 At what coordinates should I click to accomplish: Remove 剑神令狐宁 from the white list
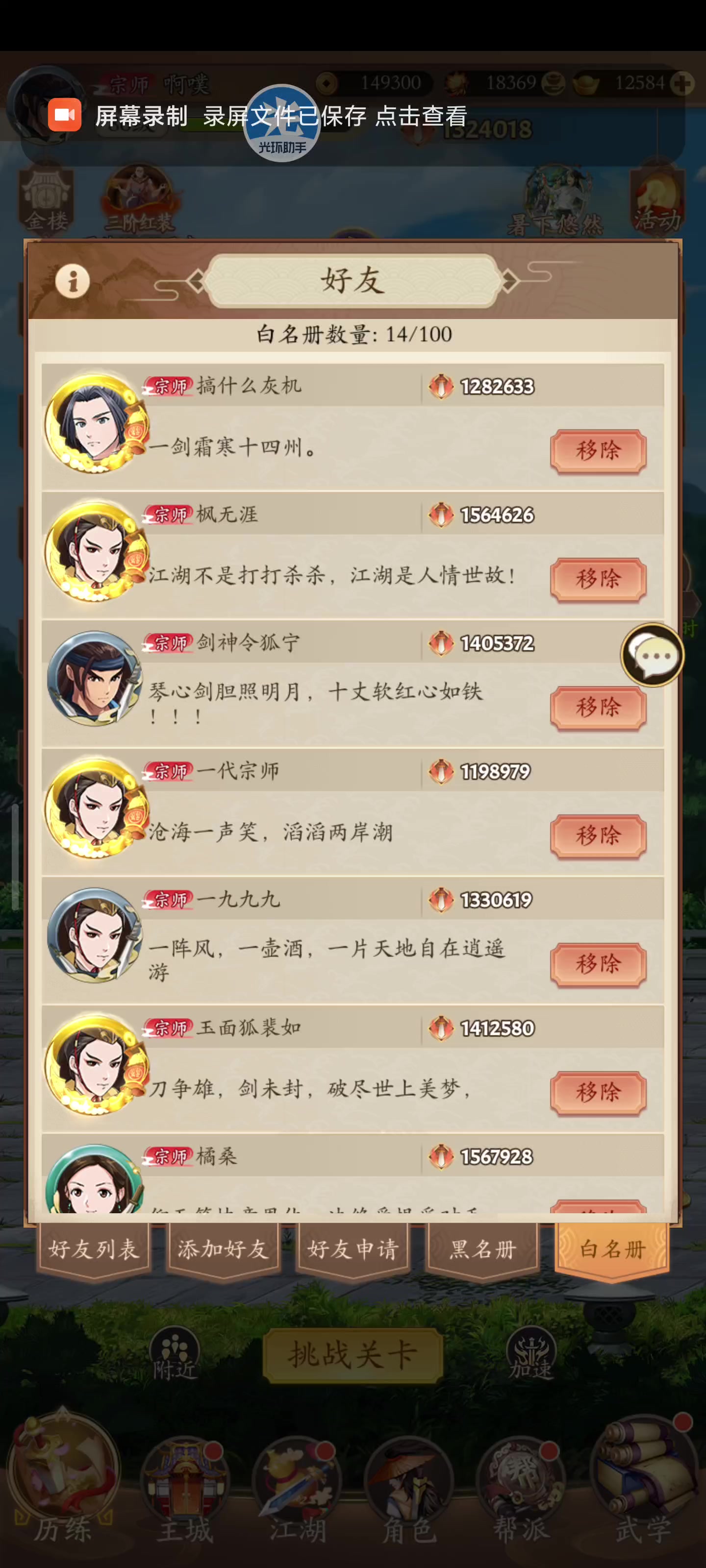click(x=598, y=708)
